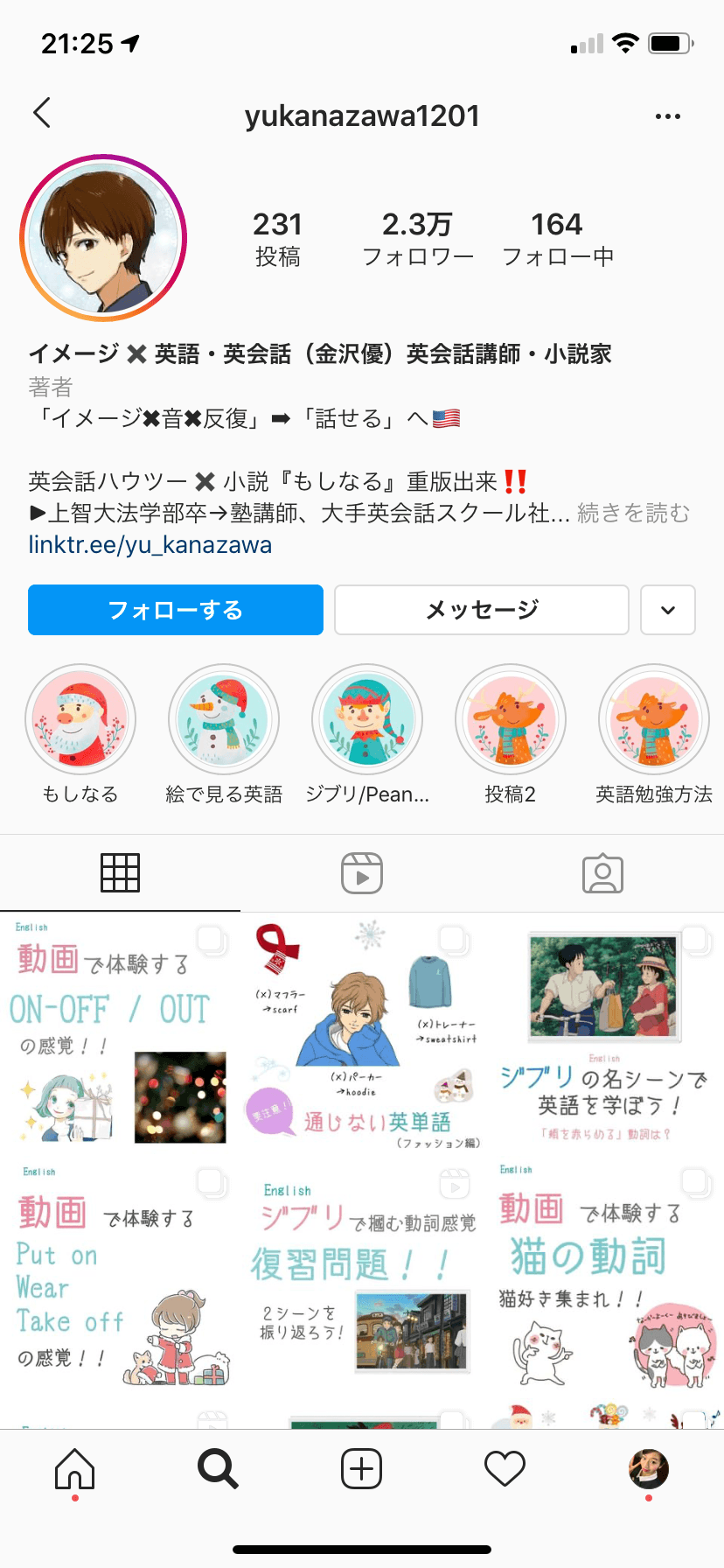
Task: Switch to the tagged photos tab
Action: click(602, 873)
